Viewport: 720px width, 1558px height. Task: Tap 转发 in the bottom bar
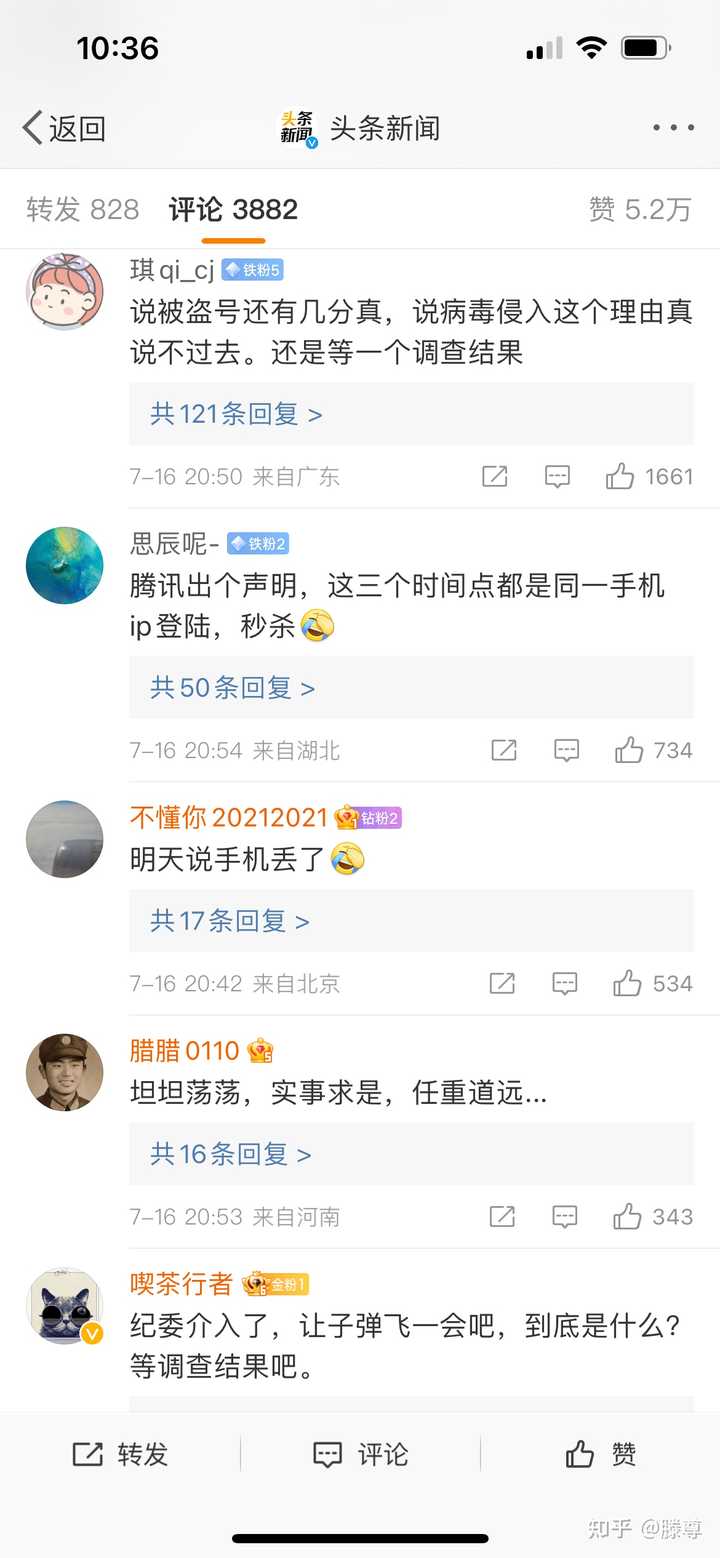(x=120, y=1454)
